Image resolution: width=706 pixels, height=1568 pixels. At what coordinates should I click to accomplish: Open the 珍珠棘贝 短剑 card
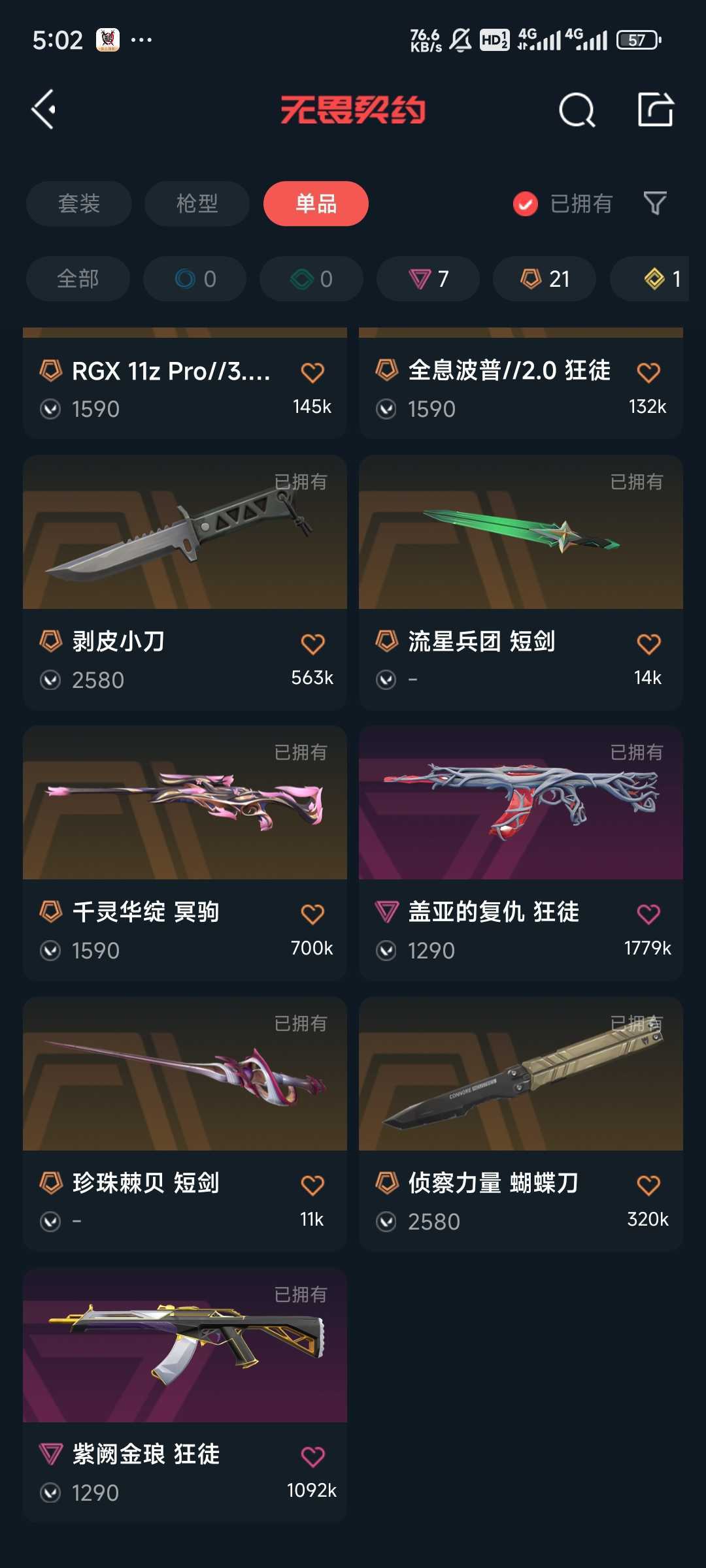[185, 1124]
